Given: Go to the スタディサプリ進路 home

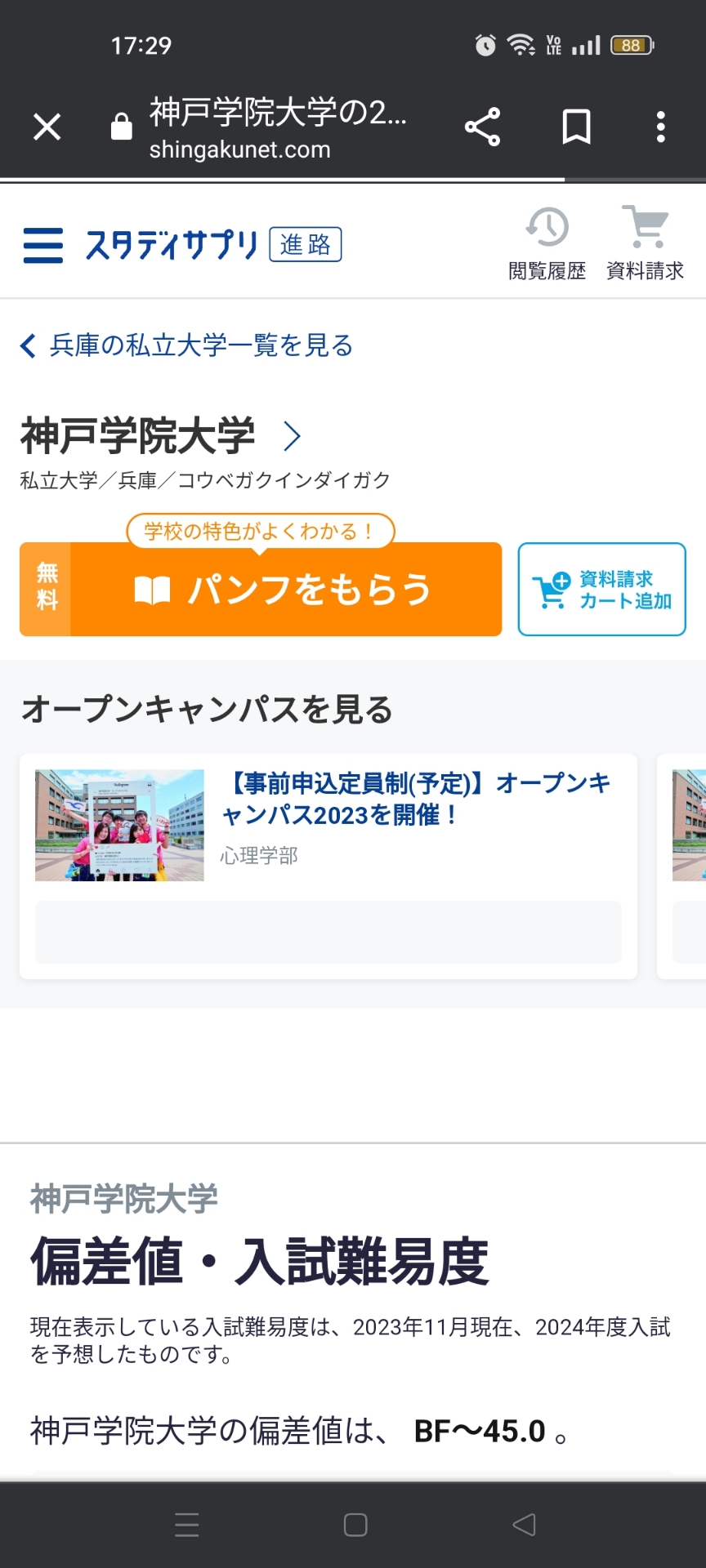Looking at the screenshot, I should click(x=212, y=244).
